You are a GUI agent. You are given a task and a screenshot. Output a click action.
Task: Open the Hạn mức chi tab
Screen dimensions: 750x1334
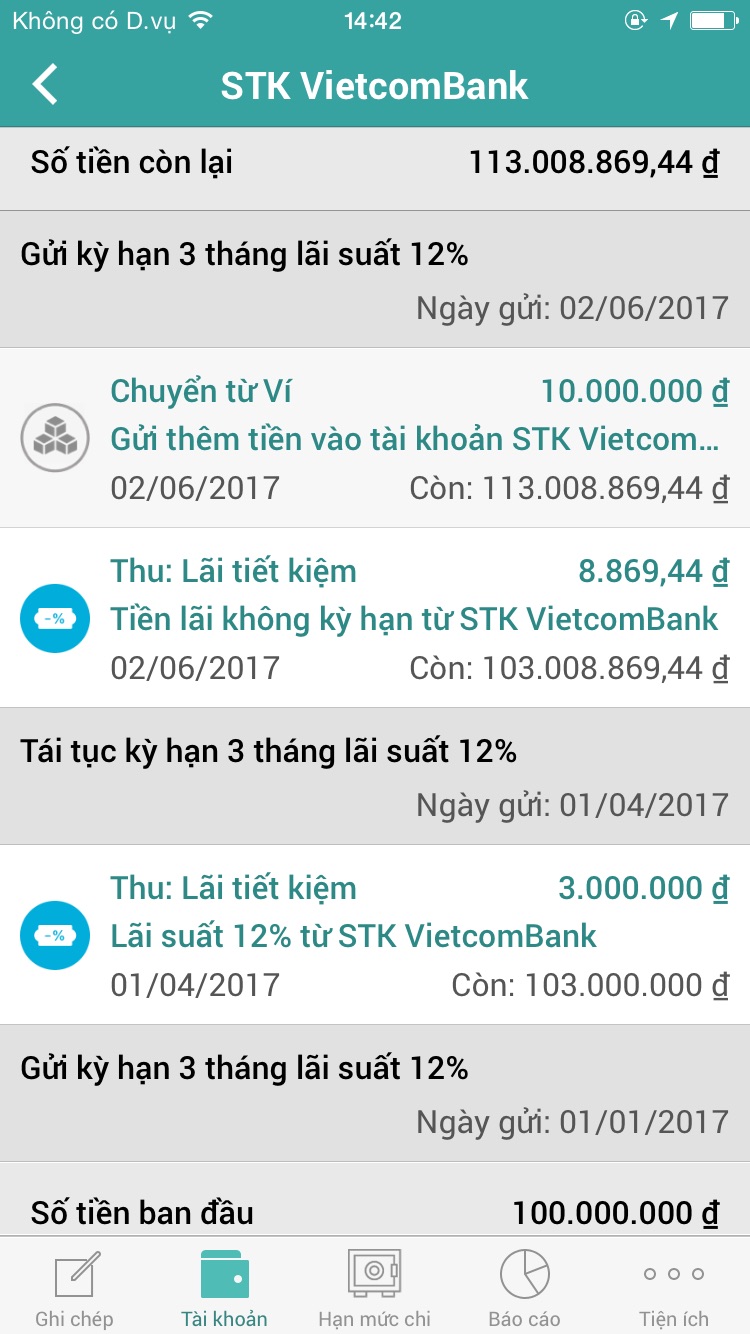[x=375, y=1286]
